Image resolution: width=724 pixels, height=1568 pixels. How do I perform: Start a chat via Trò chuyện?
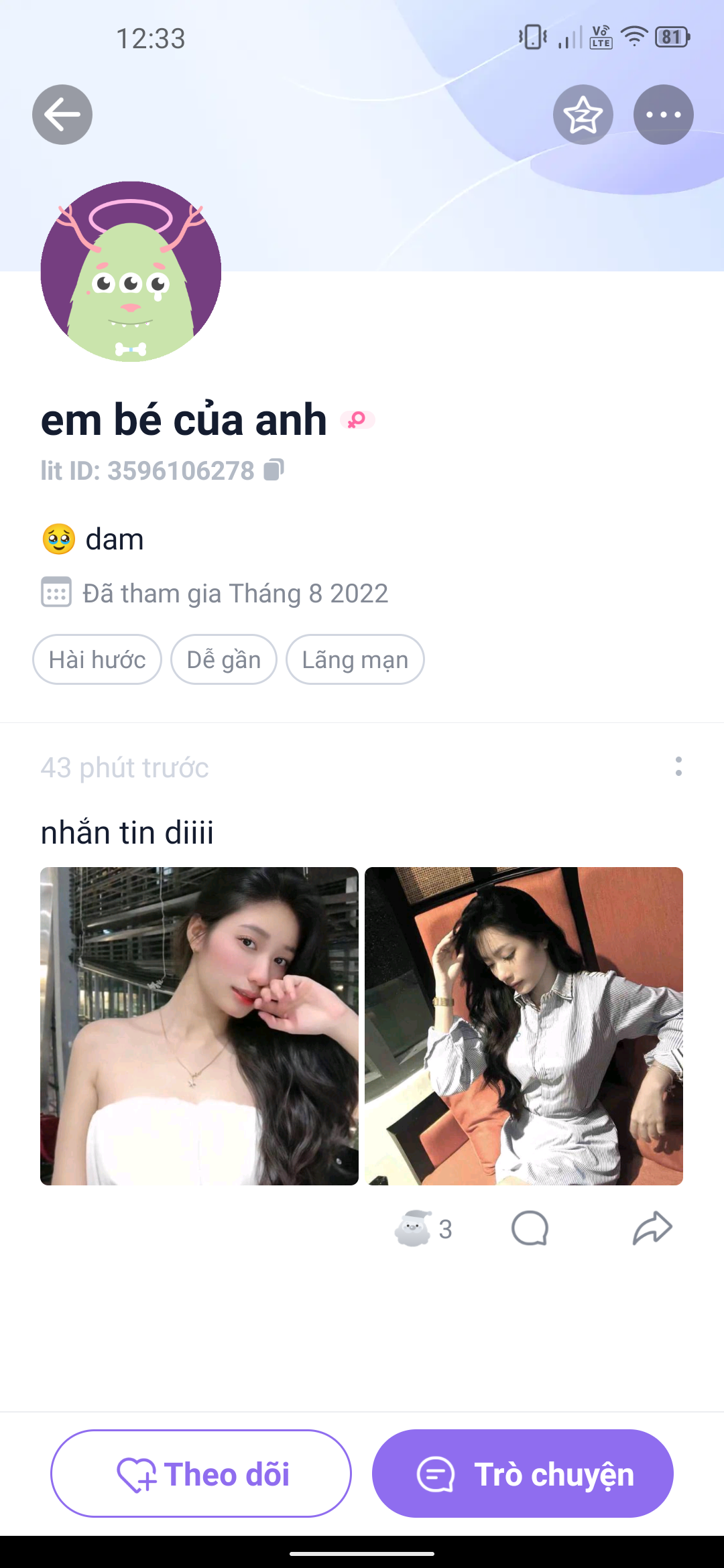coord(523,1474)
